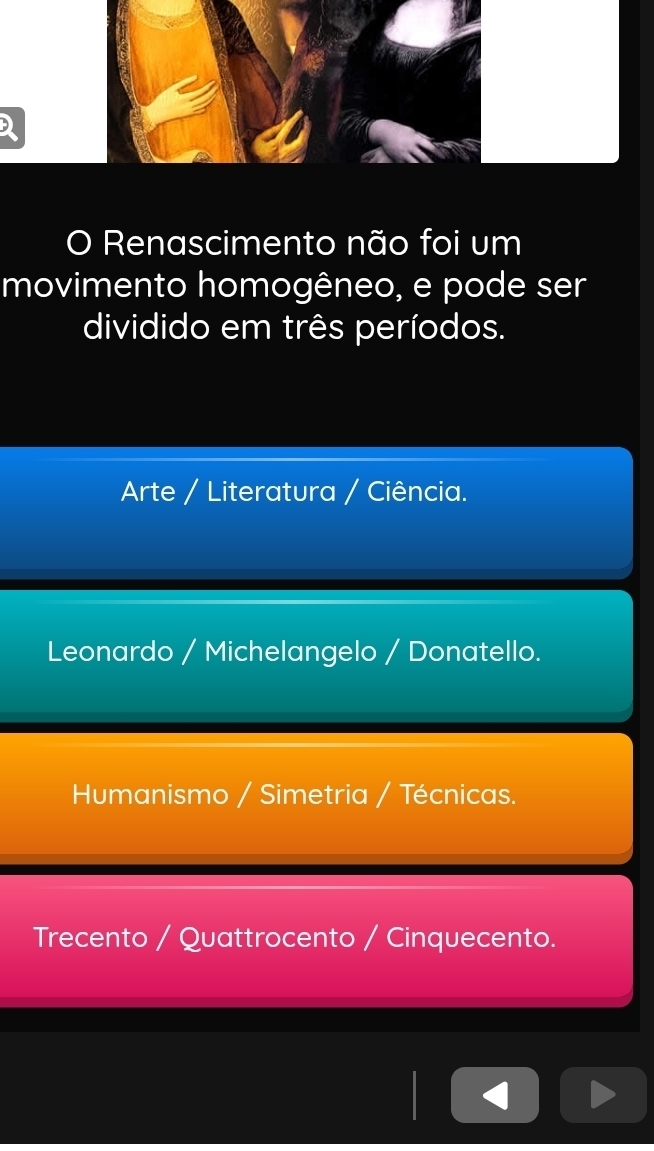
Task: Go to the previous question
Action: pyautogui.click(x=494, y=1095)
